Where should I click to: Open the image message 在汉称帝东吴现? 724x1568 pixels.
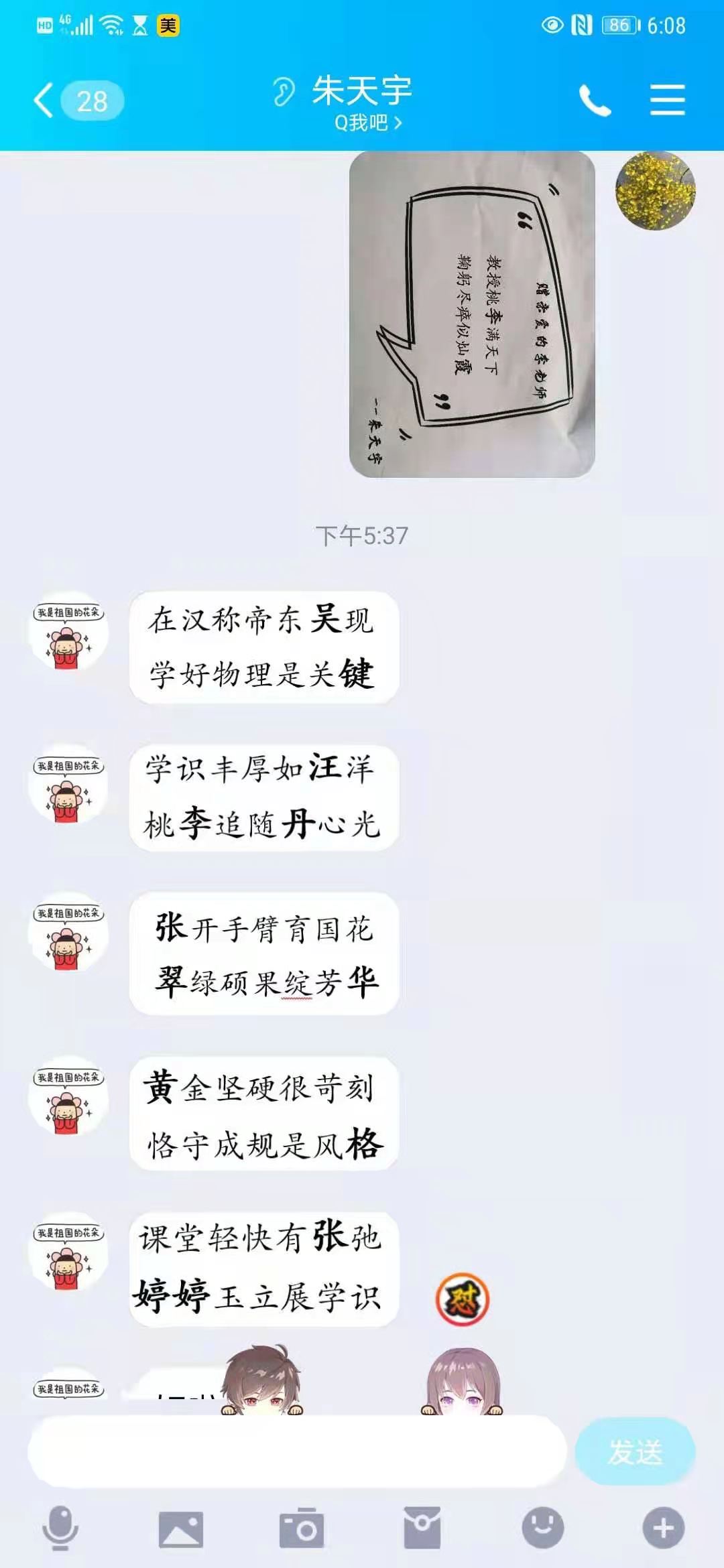click(x=263, y=647)
